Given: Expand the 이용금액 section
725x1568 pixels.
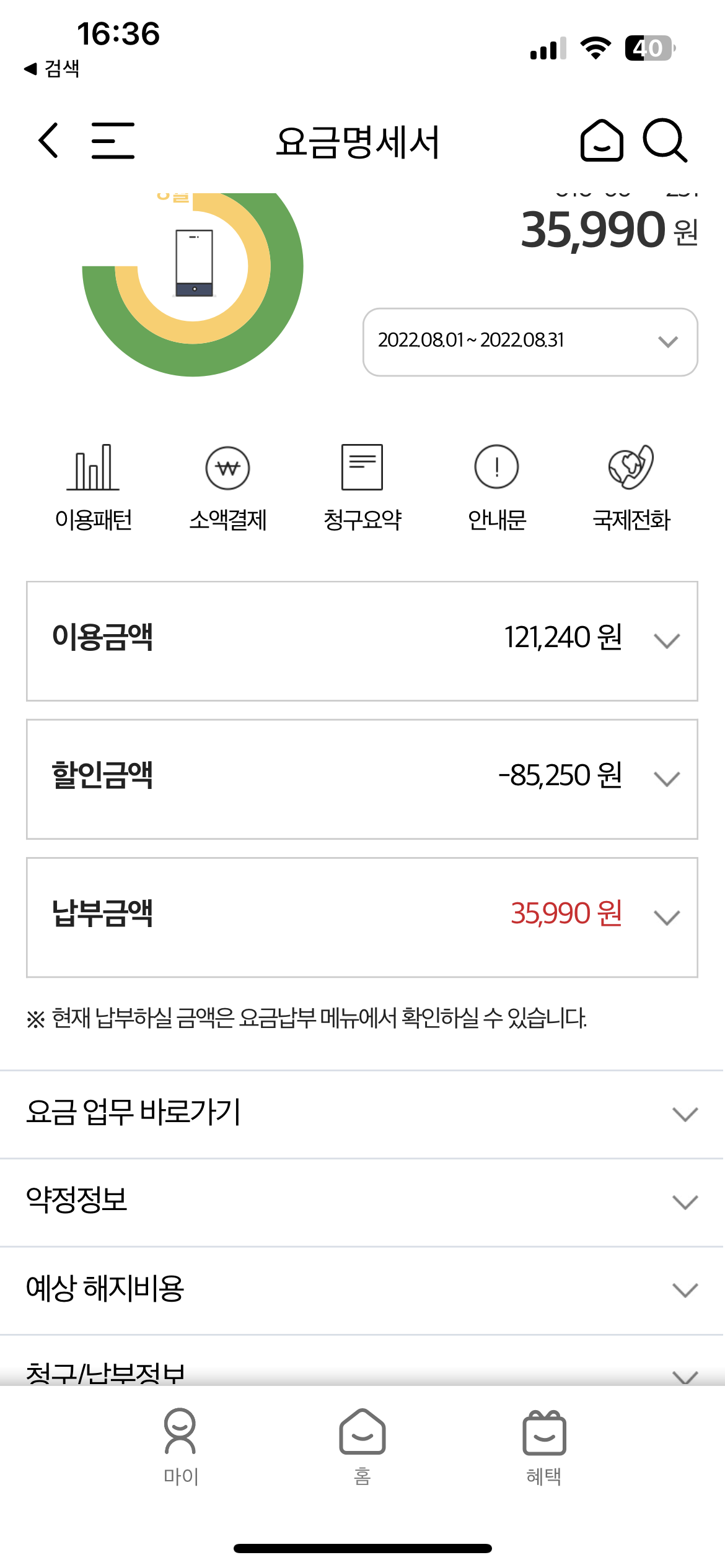Looking at the screenshot, I should click(362, 641).
